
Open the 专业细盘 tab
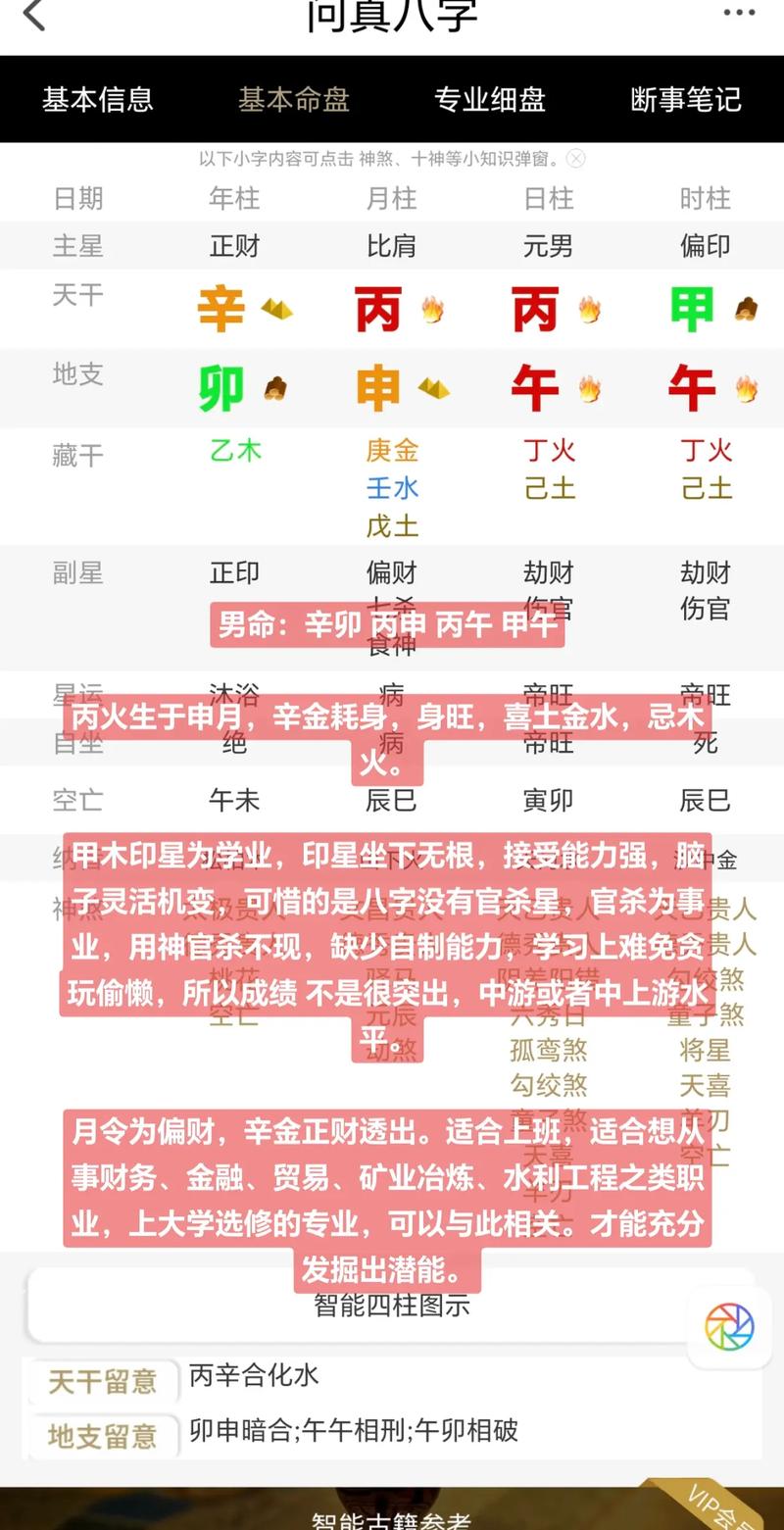point(490,100)
